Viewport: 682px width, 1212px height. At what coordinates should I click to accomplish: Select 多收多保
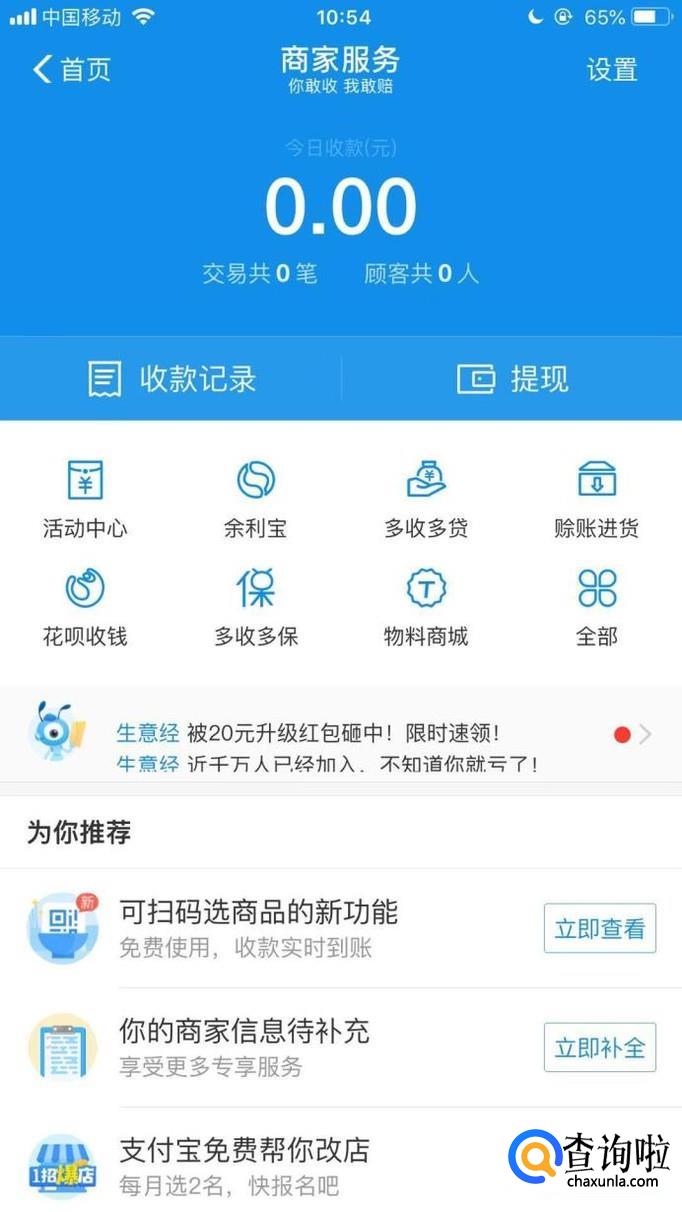tap(255, 606)
